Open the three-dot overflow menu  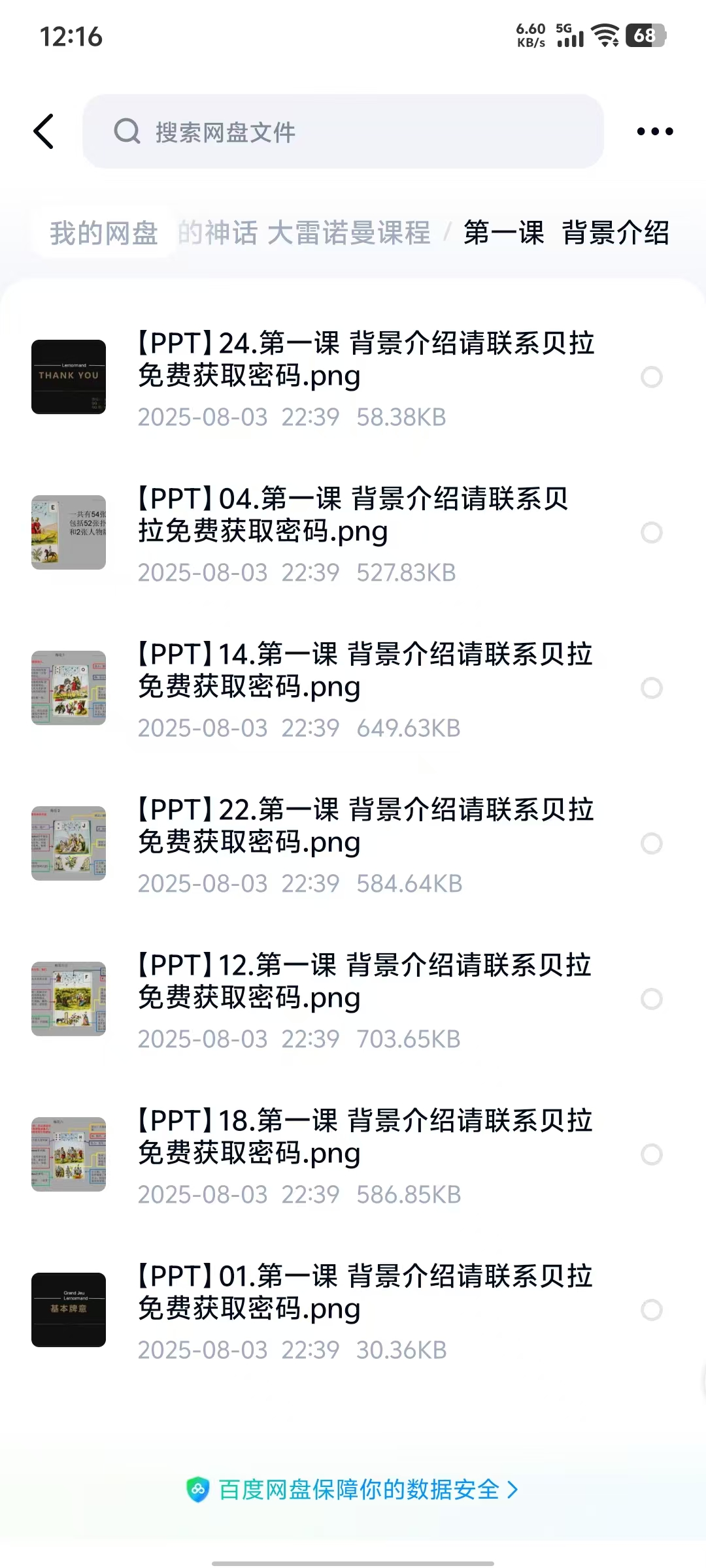pyautogui.click(x=654, y=131)
